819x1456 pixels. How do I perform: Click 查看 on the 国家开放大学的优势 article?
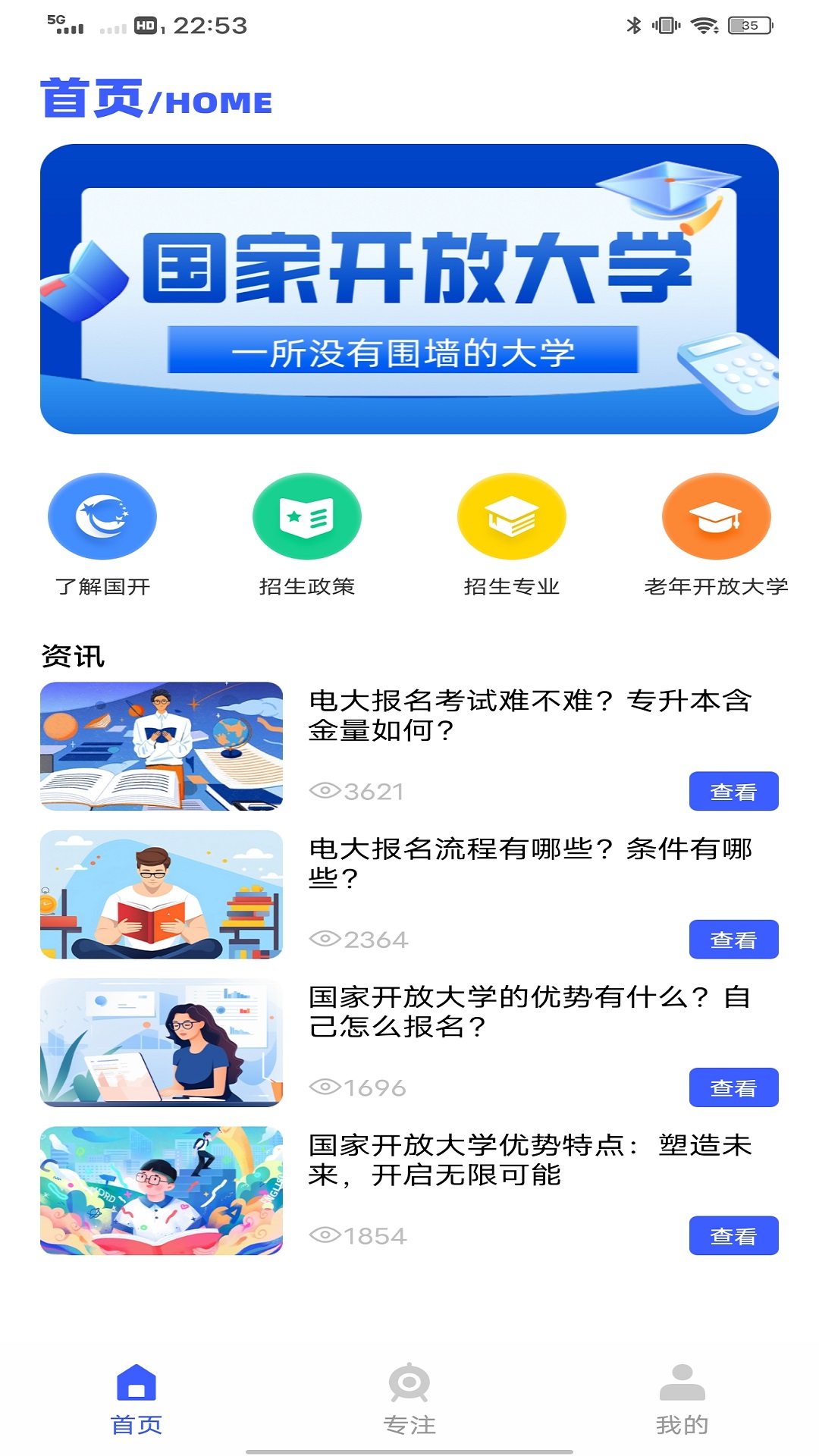click(733, 1087)
